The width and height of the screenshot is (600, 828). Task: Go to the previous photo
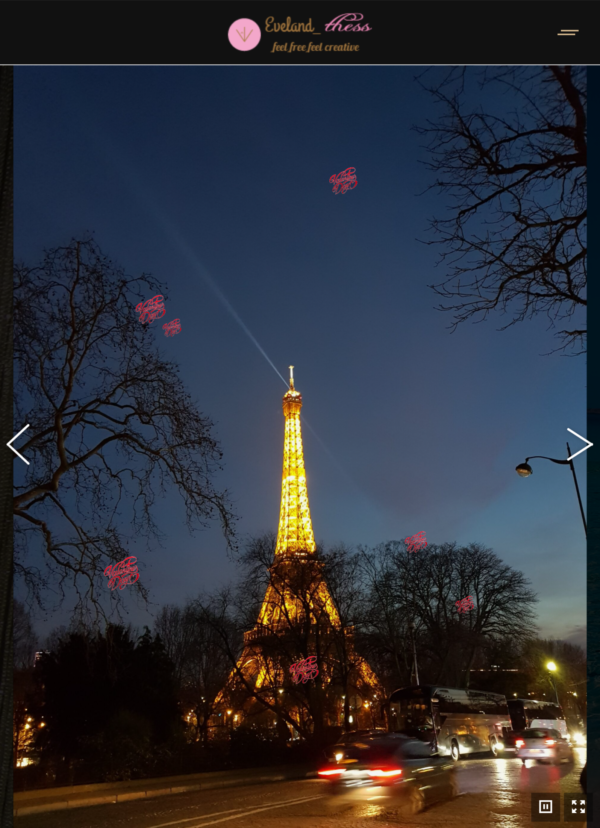pos(18,444)
